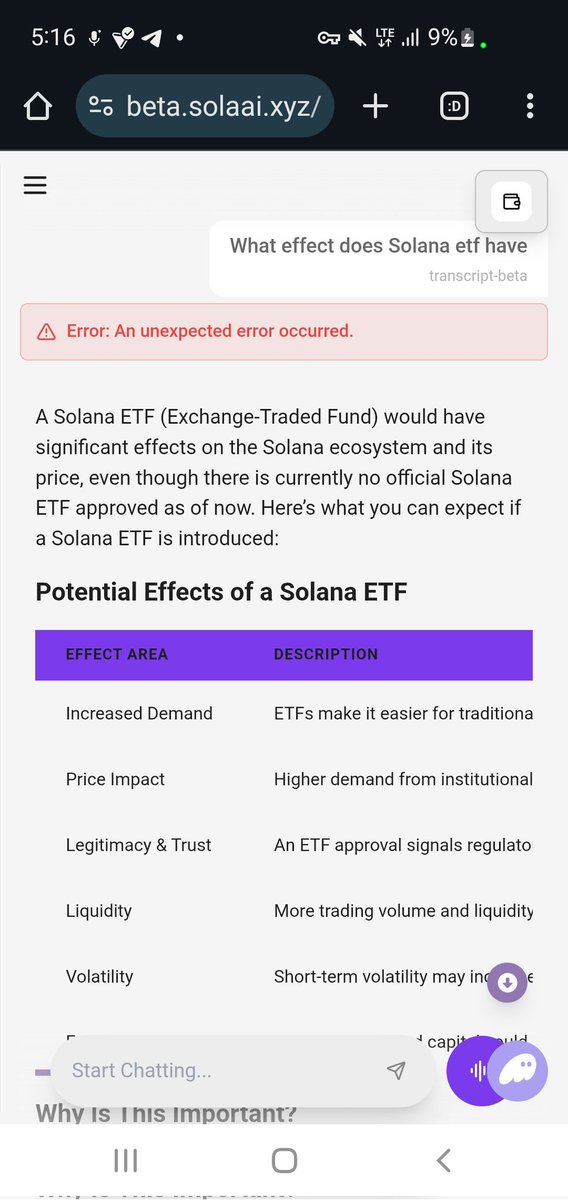Focus the Start Chatting input field
Viewport: 568px width, 1200px height.
220,1070
